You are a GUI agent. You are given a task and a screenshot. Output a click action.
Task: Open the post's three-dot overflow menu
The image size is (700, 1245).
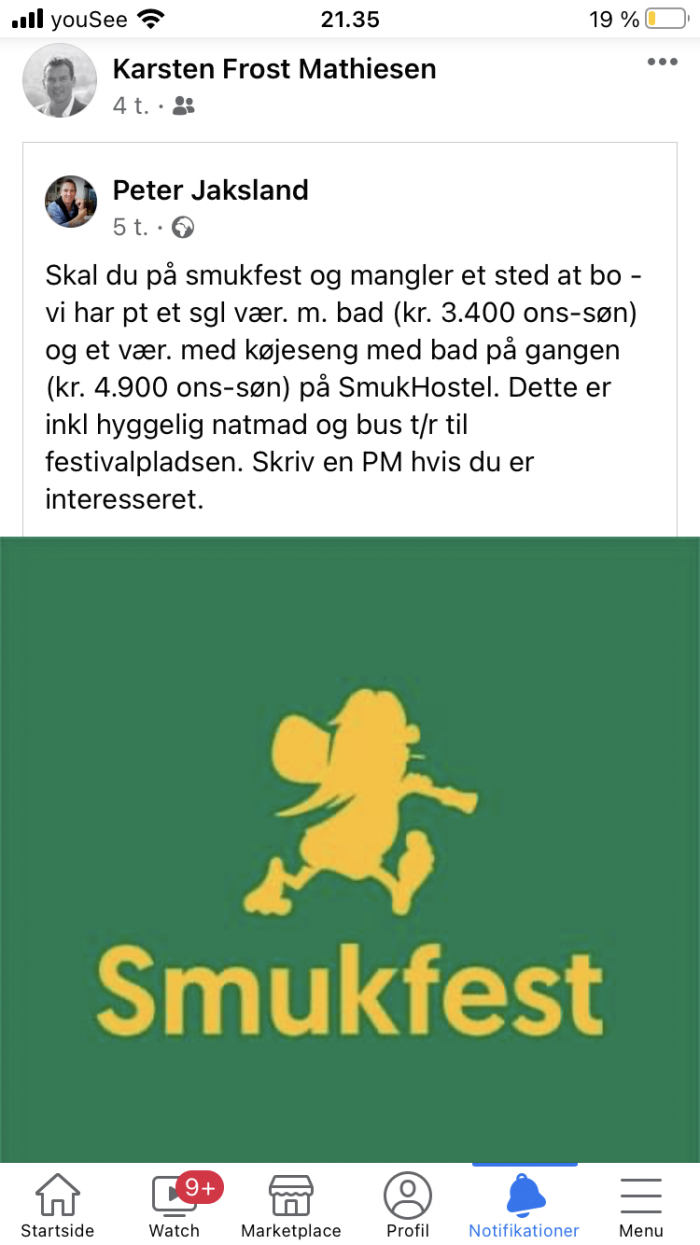click(x=661, y=62)
